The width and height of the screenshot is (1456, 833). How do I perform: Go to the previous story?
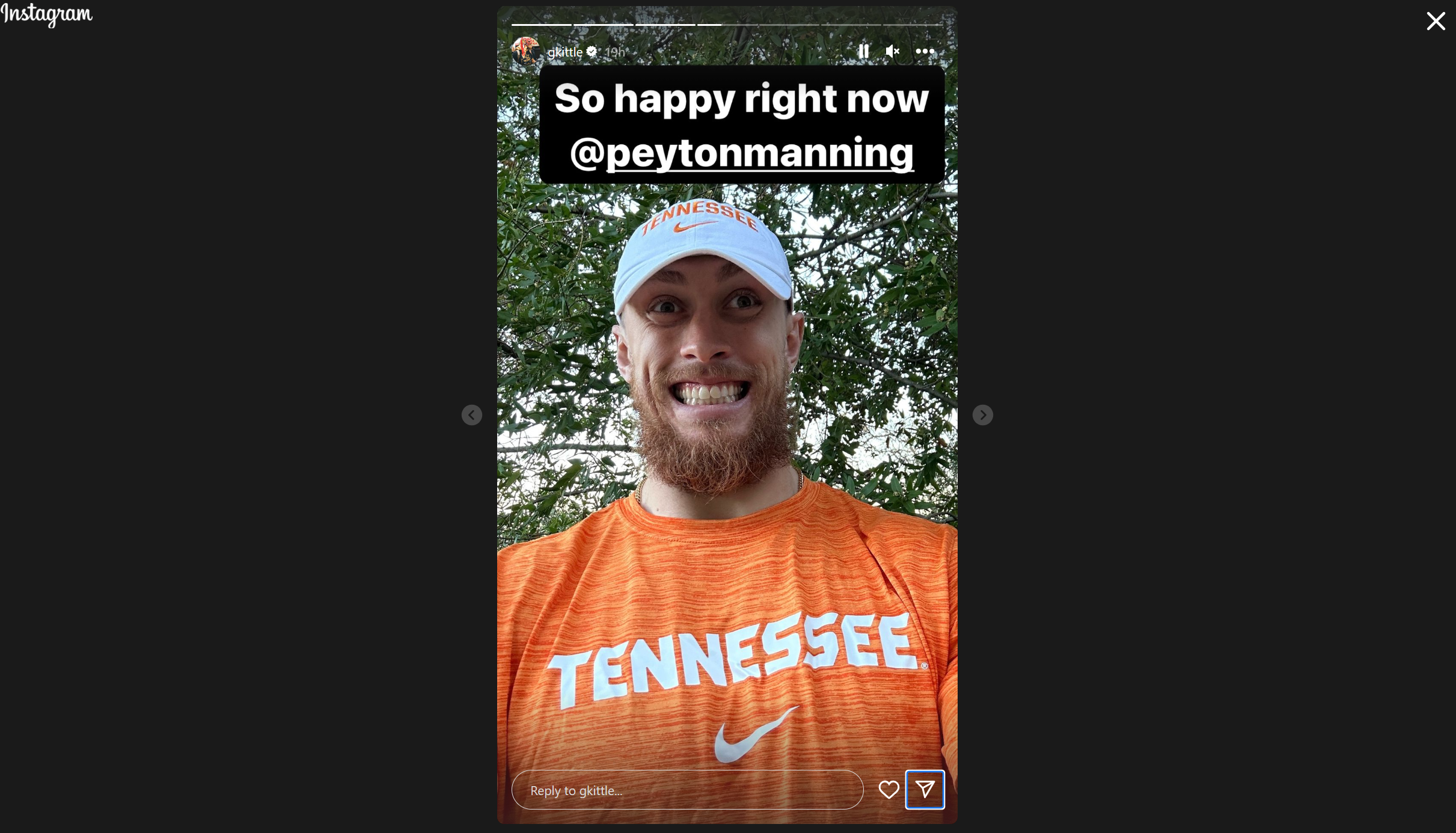point(472,415)
